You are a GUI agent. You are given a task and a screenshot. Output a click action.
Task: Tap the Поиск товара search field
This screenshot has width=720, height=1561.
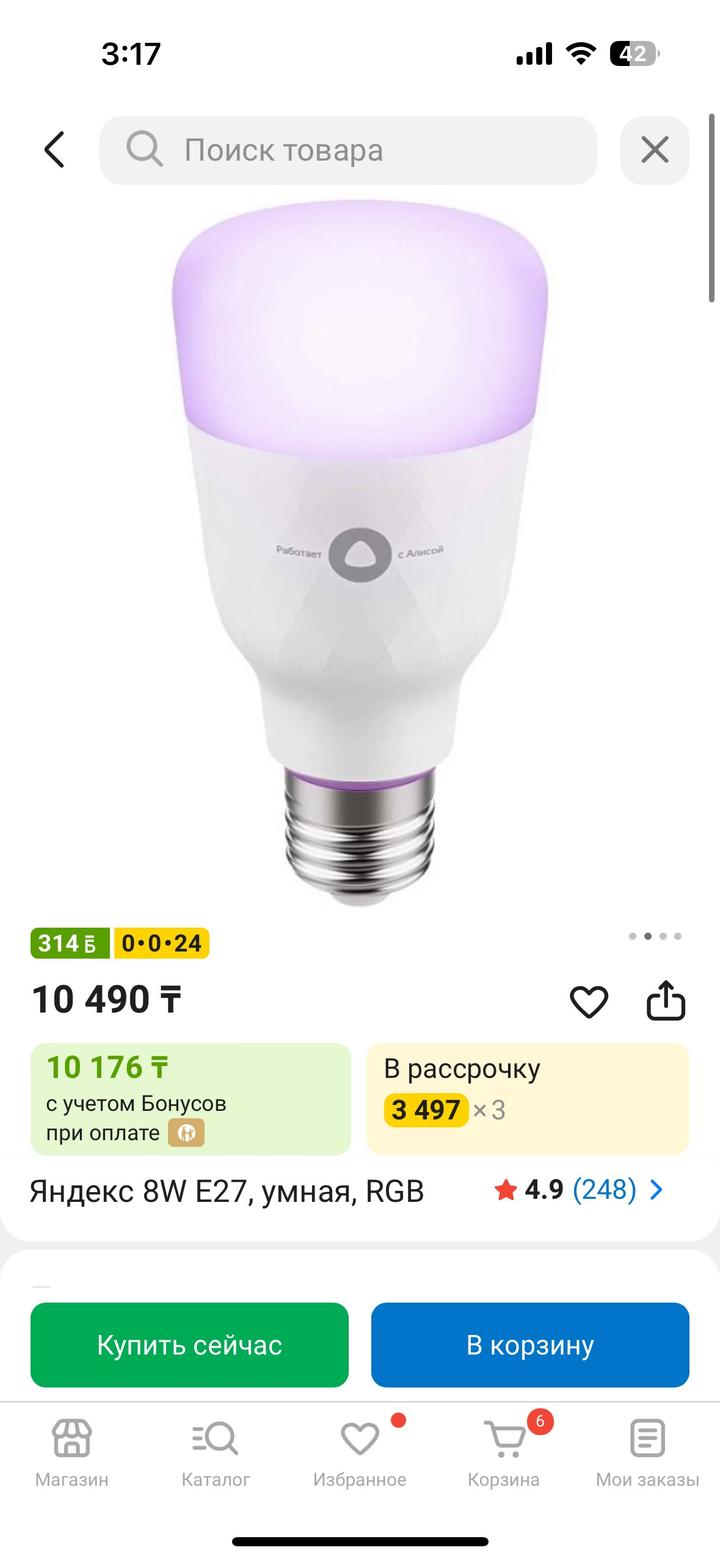tap(347, 150)
